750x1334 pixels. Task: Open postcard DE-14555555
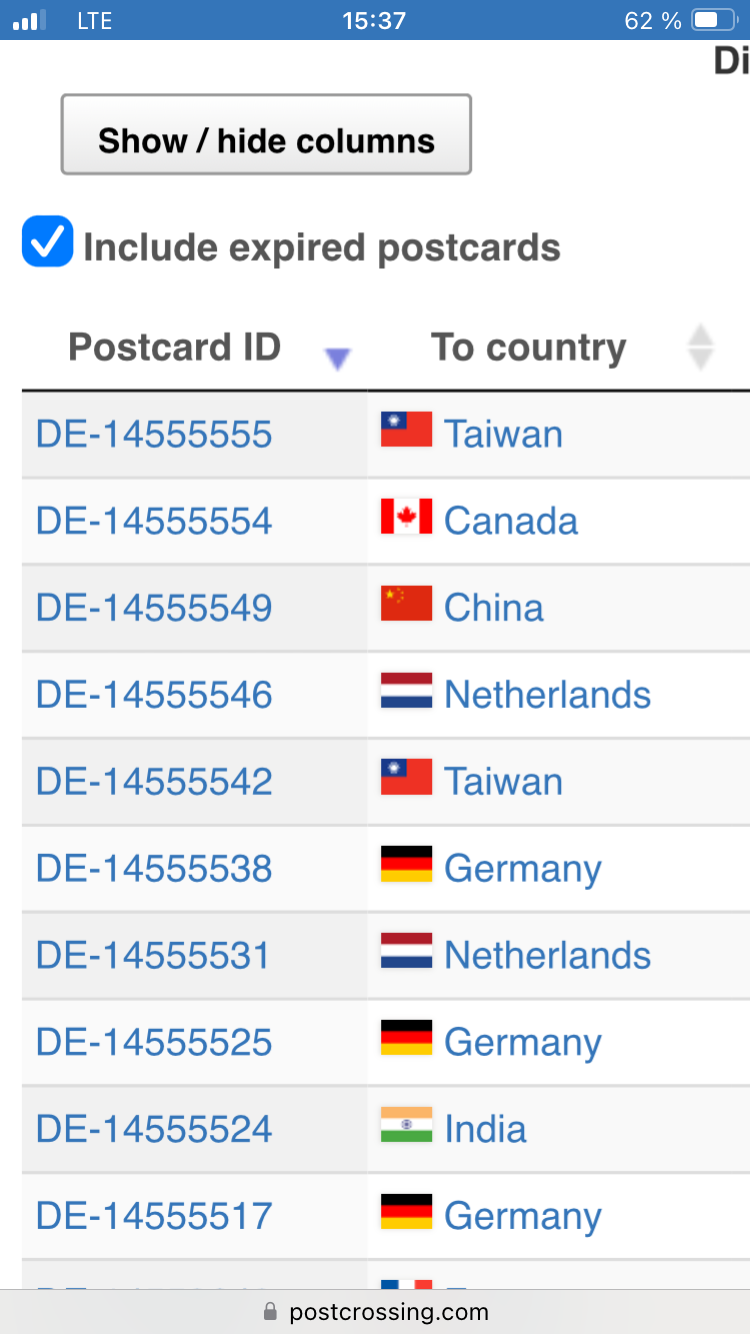[x=154, y=434]
